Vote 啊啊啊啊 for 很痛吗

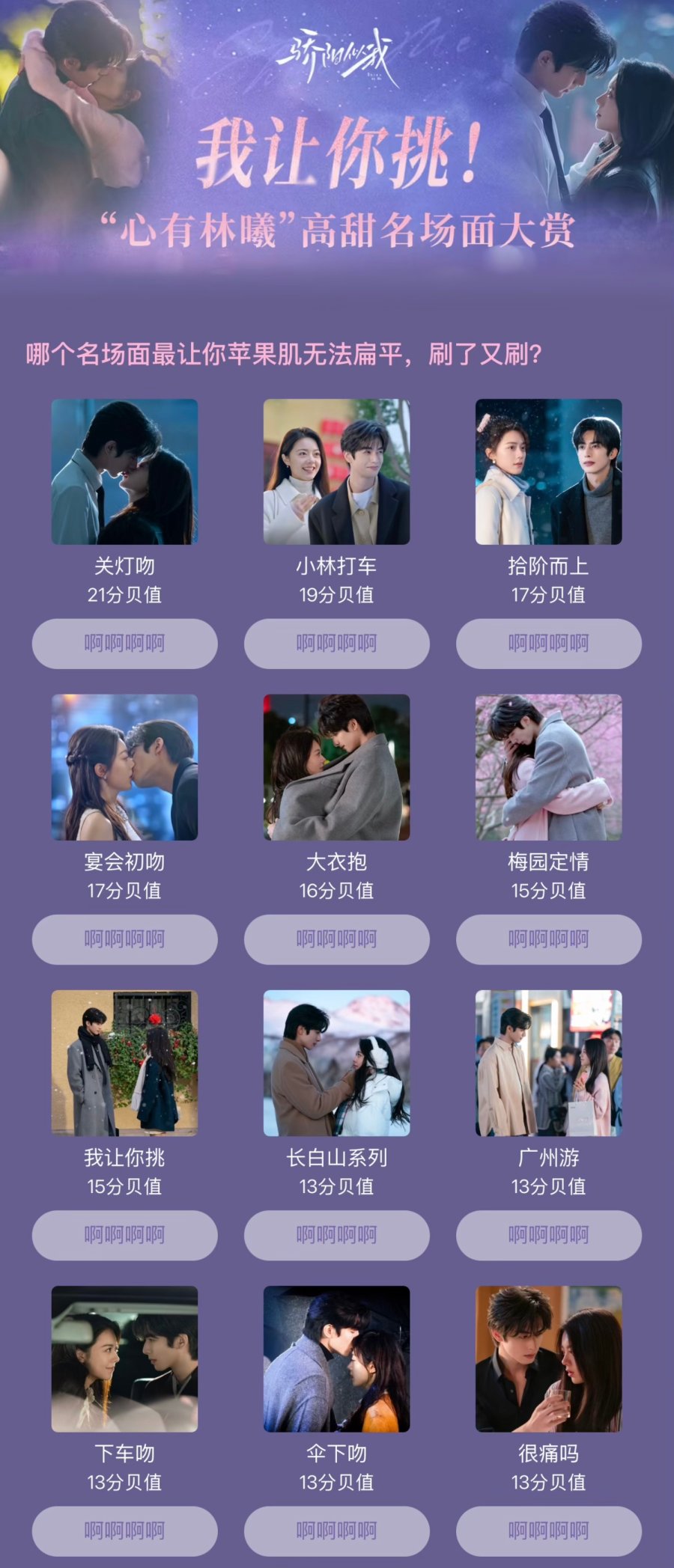pos(548,1531)
